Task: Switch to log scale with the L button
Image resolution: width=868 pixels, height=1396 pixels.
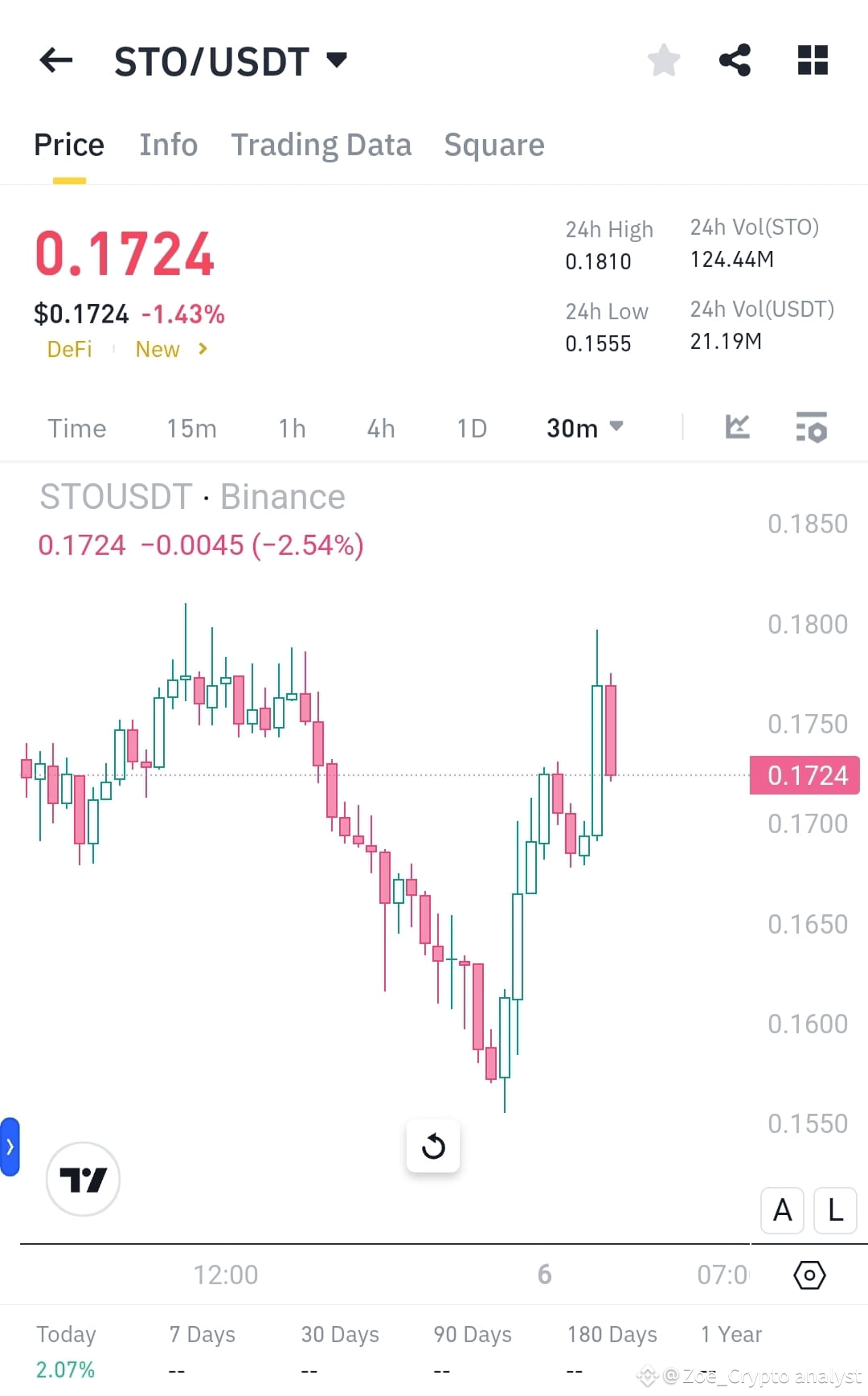Action: (834, 1210)
